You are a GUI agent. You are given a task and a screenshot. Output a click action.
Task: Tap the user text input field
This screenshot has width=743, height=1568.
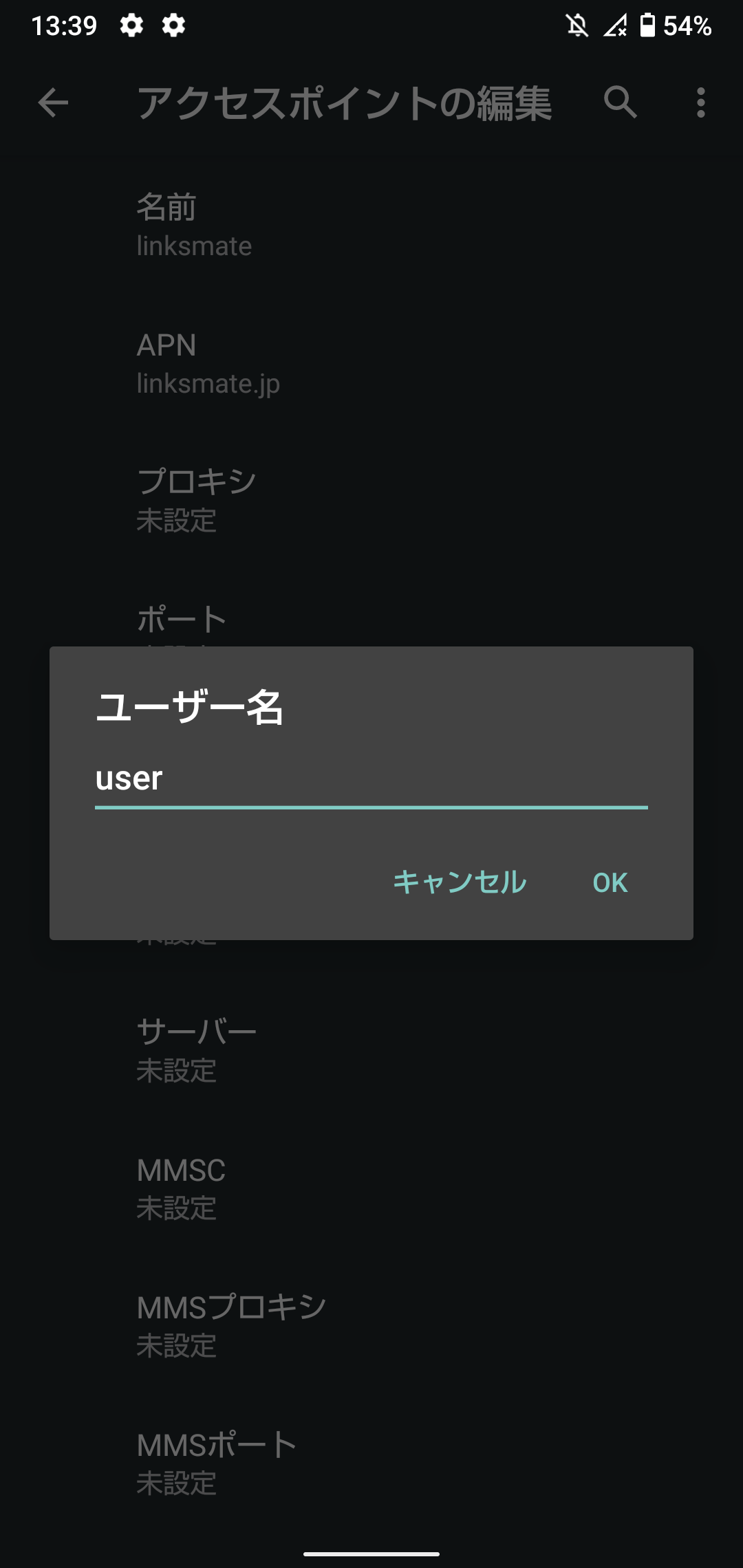pos(371,781)
